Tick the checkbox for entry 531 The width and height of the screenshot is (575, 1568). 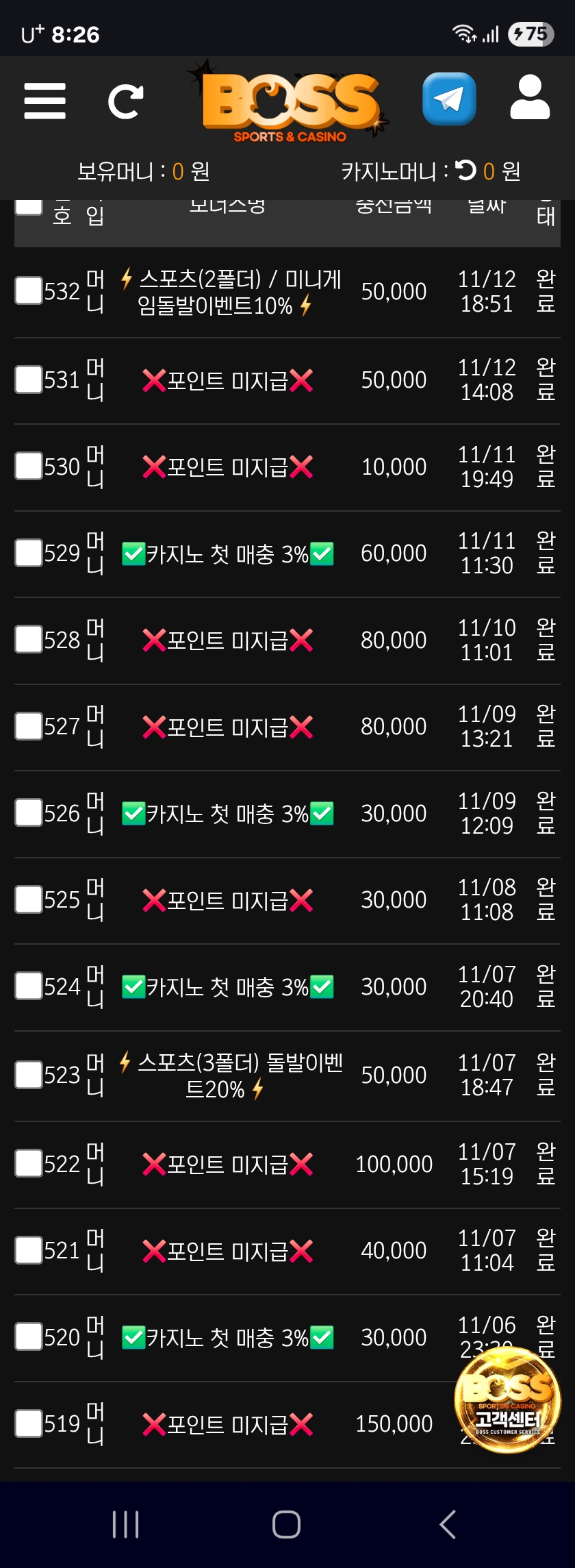pos(29,379)
